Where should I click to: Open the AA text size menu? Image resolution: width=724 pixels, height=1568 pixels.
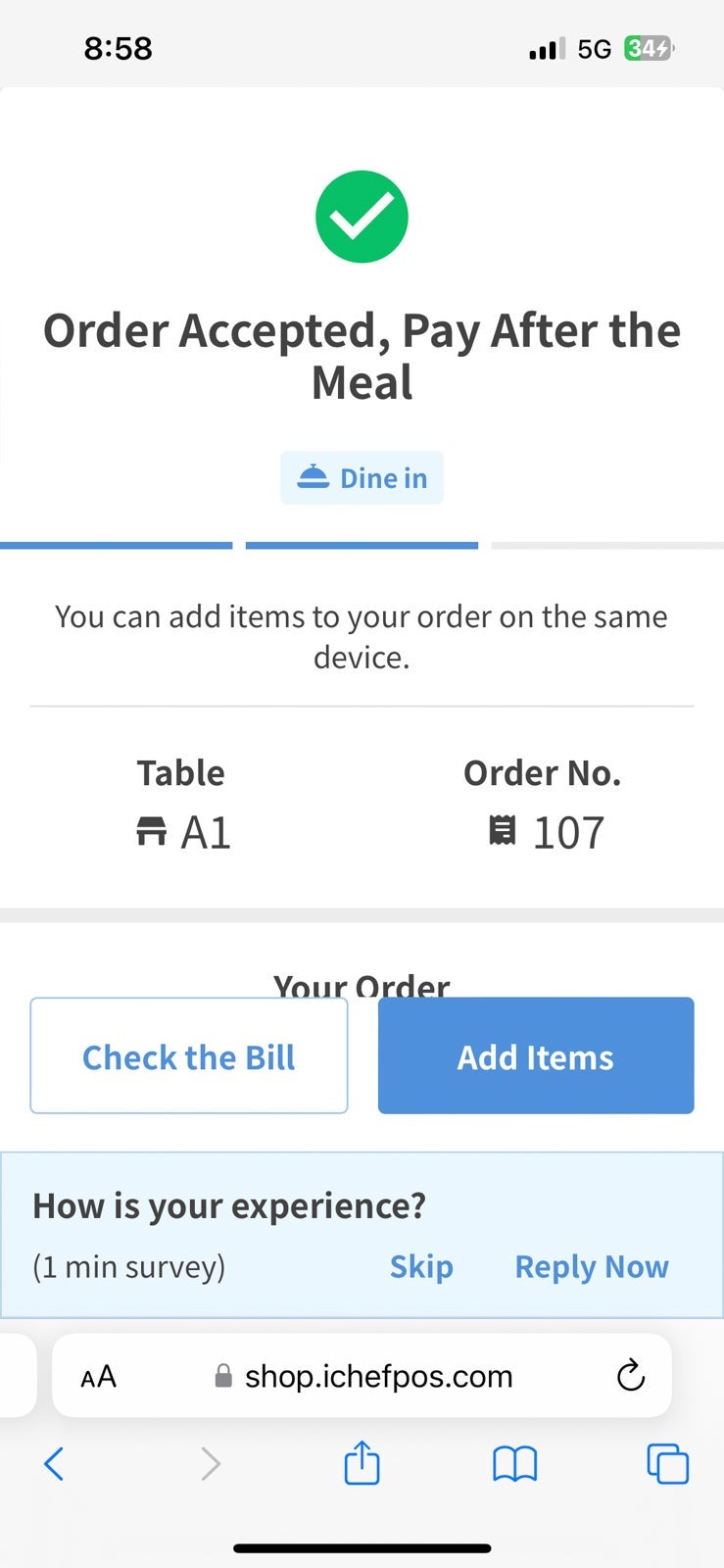coord(98,1377)
